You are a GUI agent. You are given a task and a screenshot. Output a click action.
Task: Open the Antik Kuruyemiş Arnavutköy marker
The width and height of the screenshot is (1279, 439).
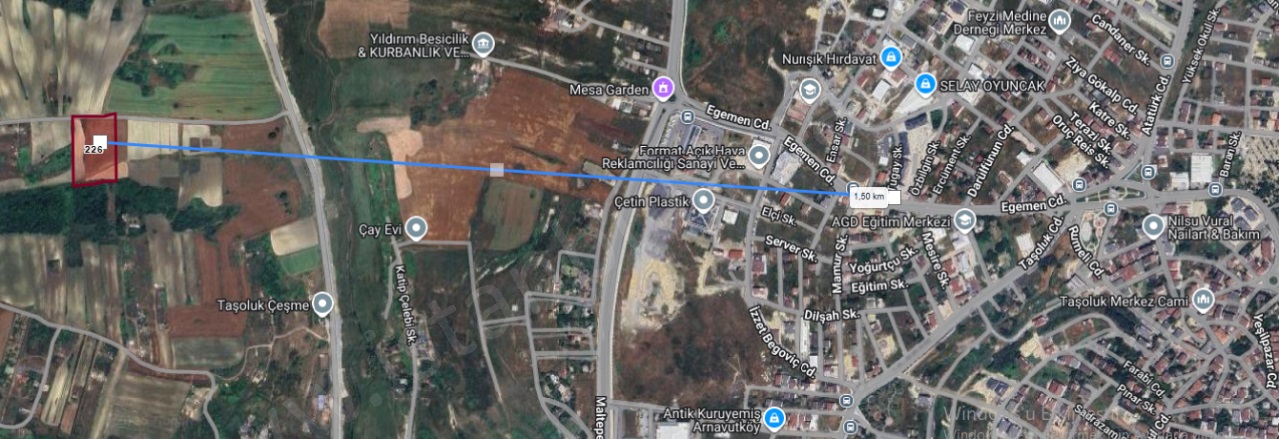pyautogui.click(x=772, y=420)
